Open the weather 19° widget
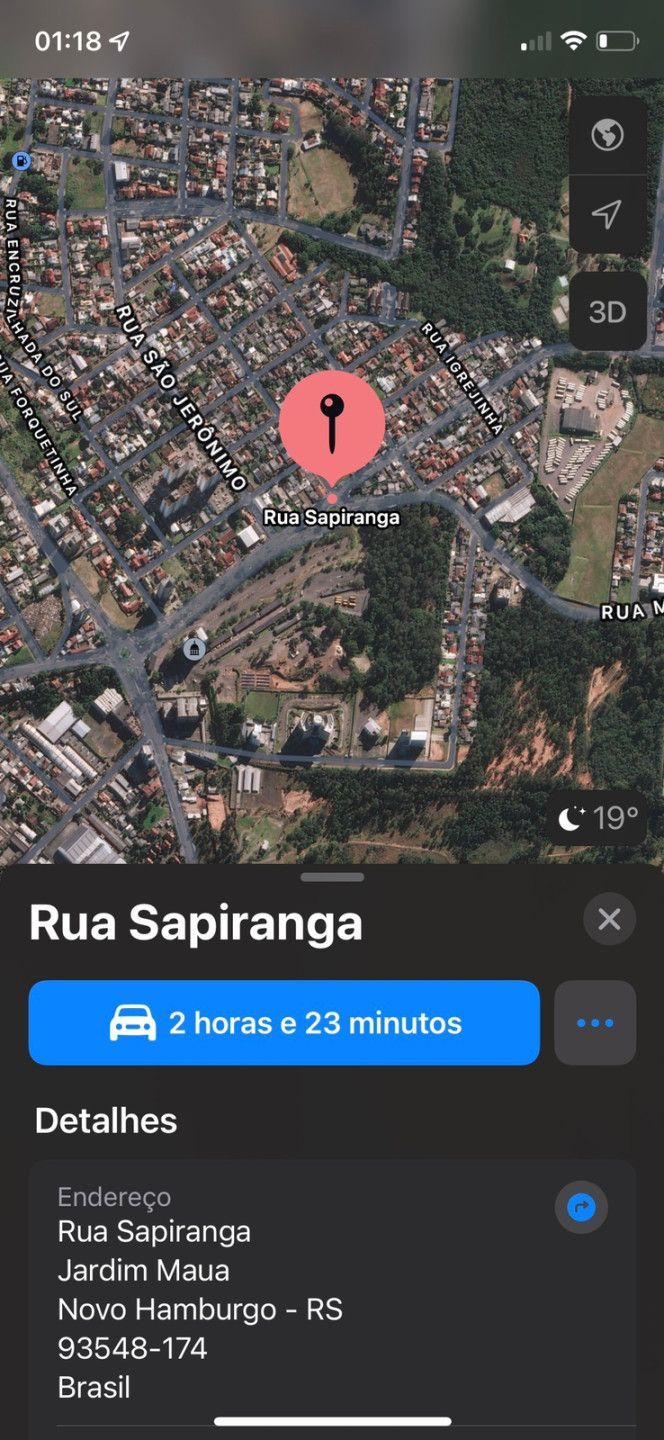The width and height of the screenshot is (664, 1440). [x=598, y=819]
